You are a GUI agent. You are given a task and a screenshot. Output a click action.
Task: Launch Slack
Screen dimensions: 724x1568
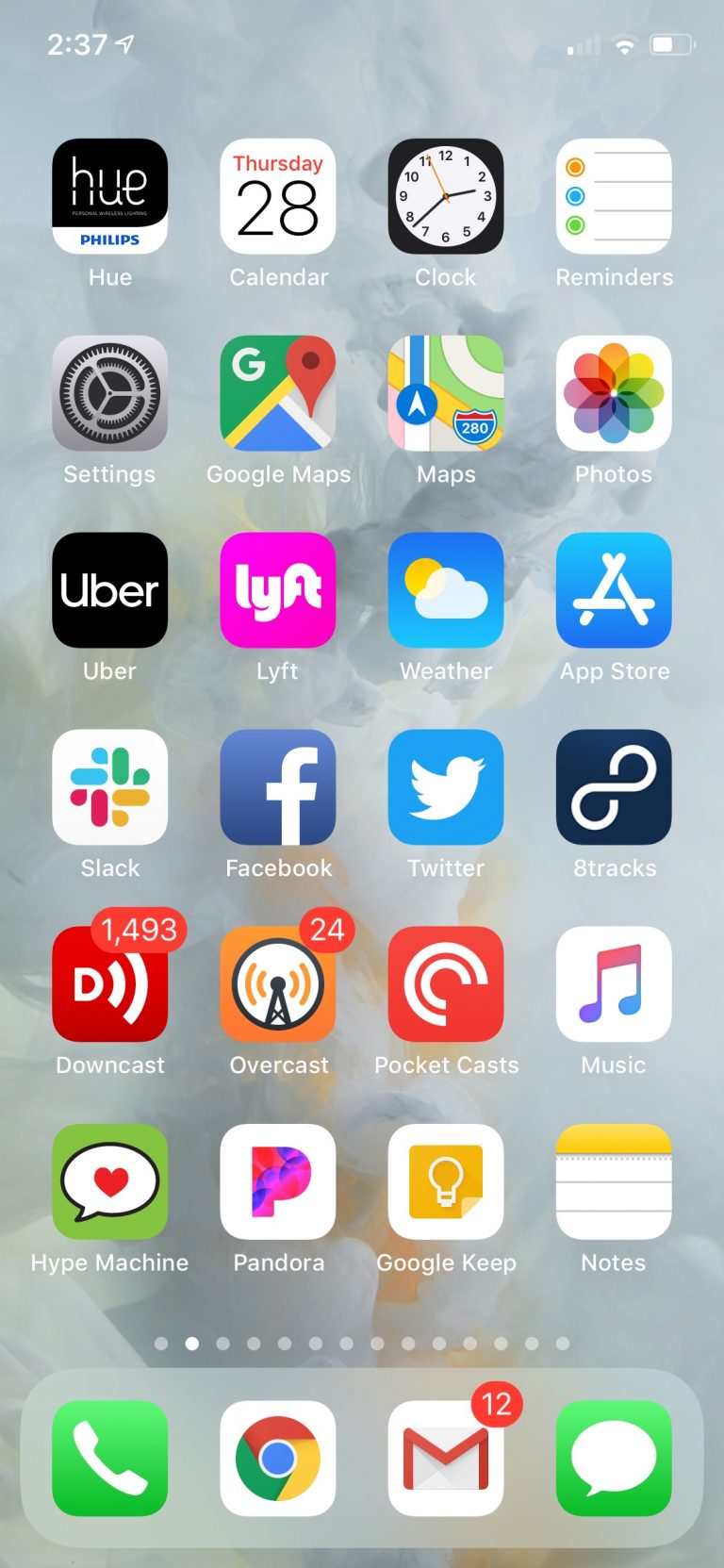109,787
